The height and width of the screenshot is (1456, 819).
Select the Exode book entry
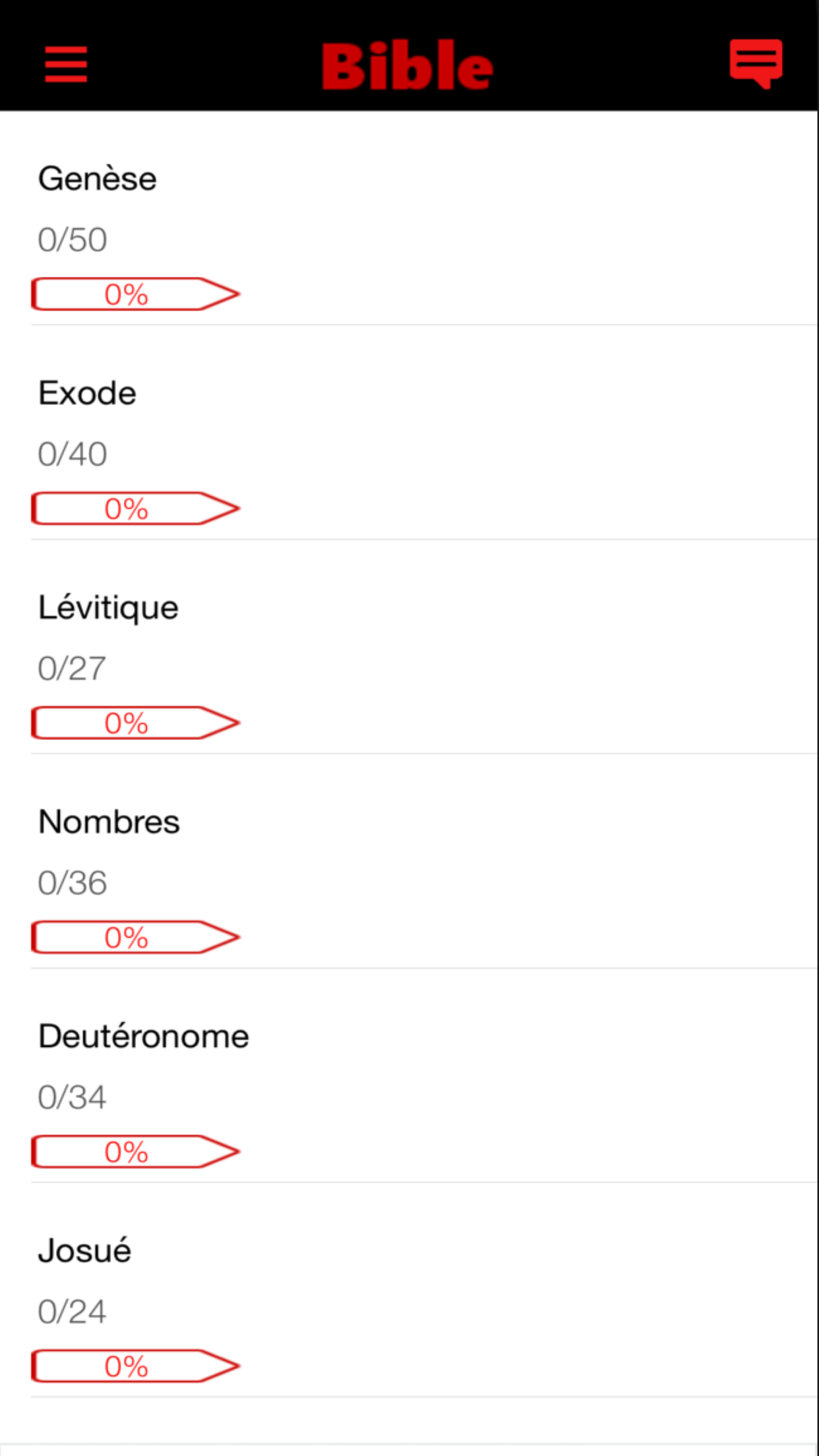[x=86, y=392]
